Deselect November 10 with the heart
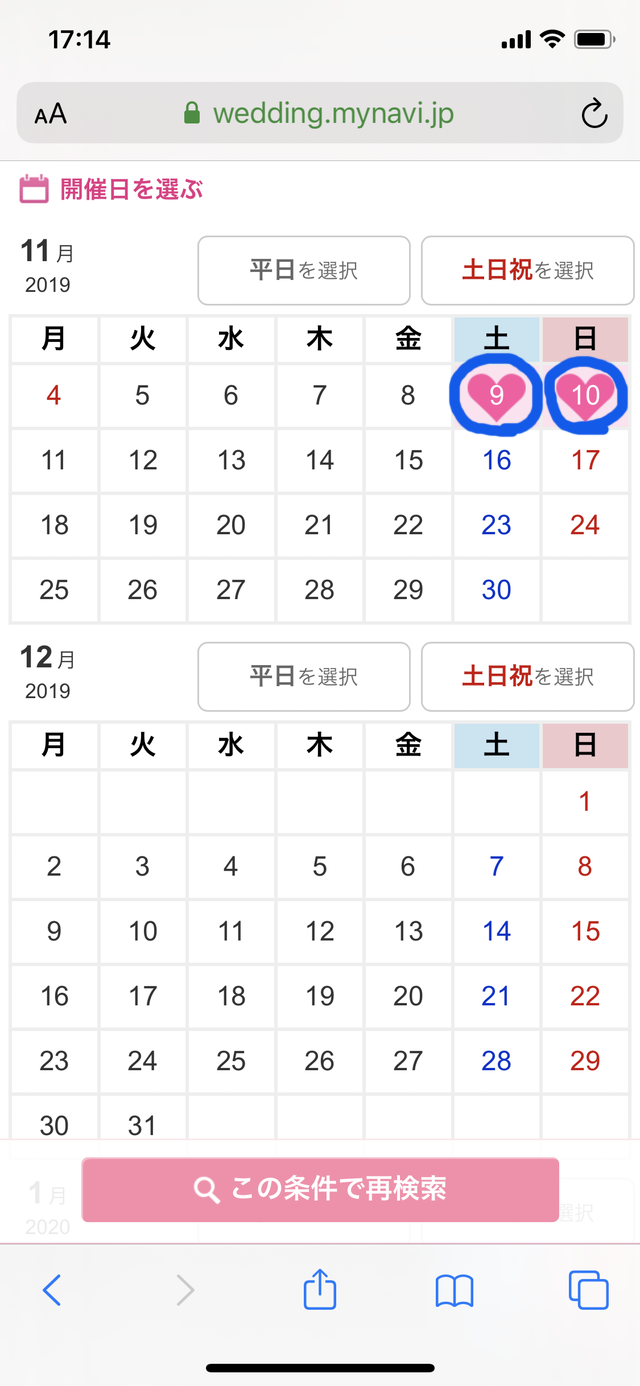The height and width of the screenshot is (1386, 640). point(585,396)
